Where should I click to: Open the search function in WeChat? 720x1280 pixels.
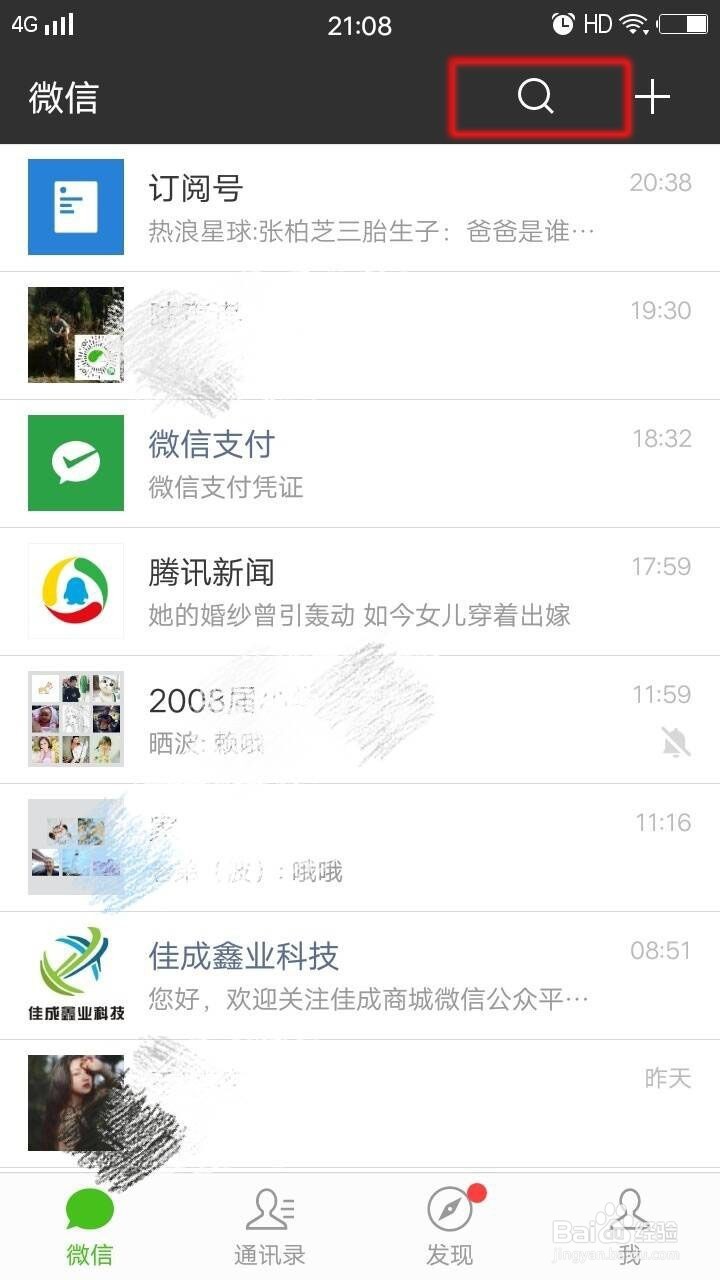537,96
